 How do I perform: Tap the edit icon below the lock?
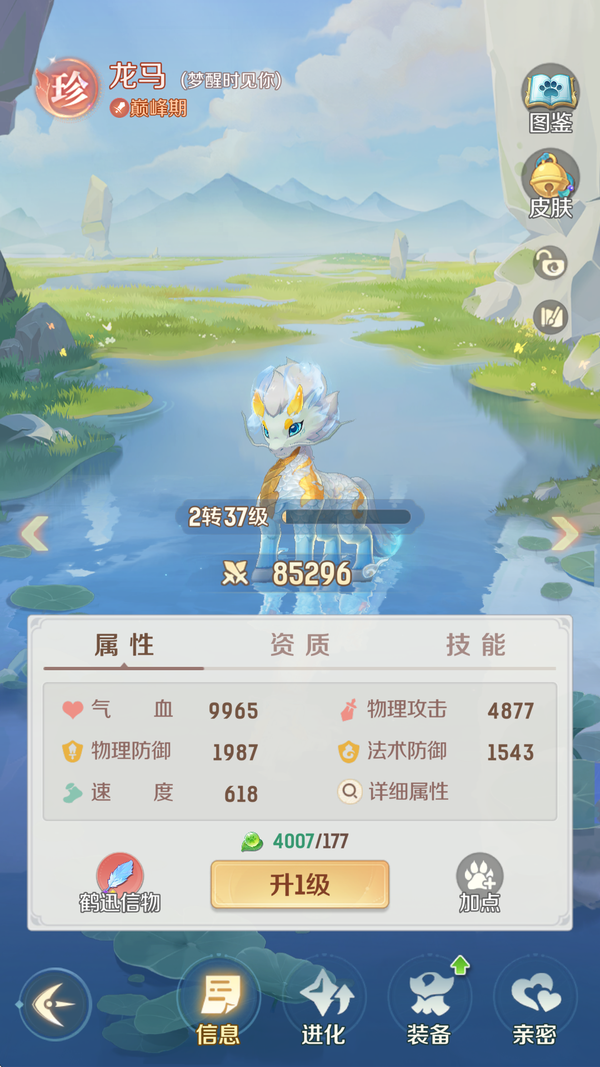click(550, 318)
